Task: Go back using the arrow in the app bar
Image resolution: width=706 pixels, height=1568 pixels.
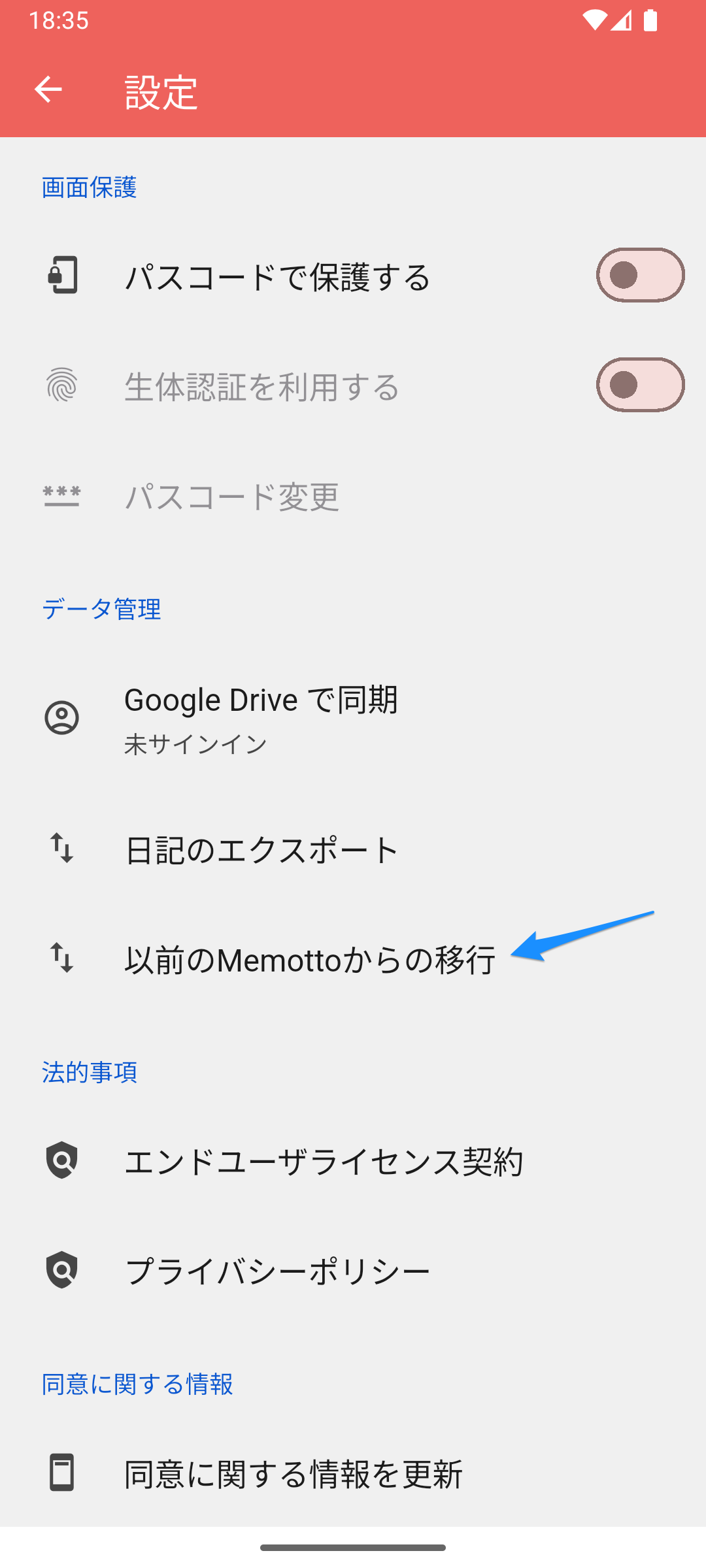Action: pyautogui.click(x=48, y=90)
